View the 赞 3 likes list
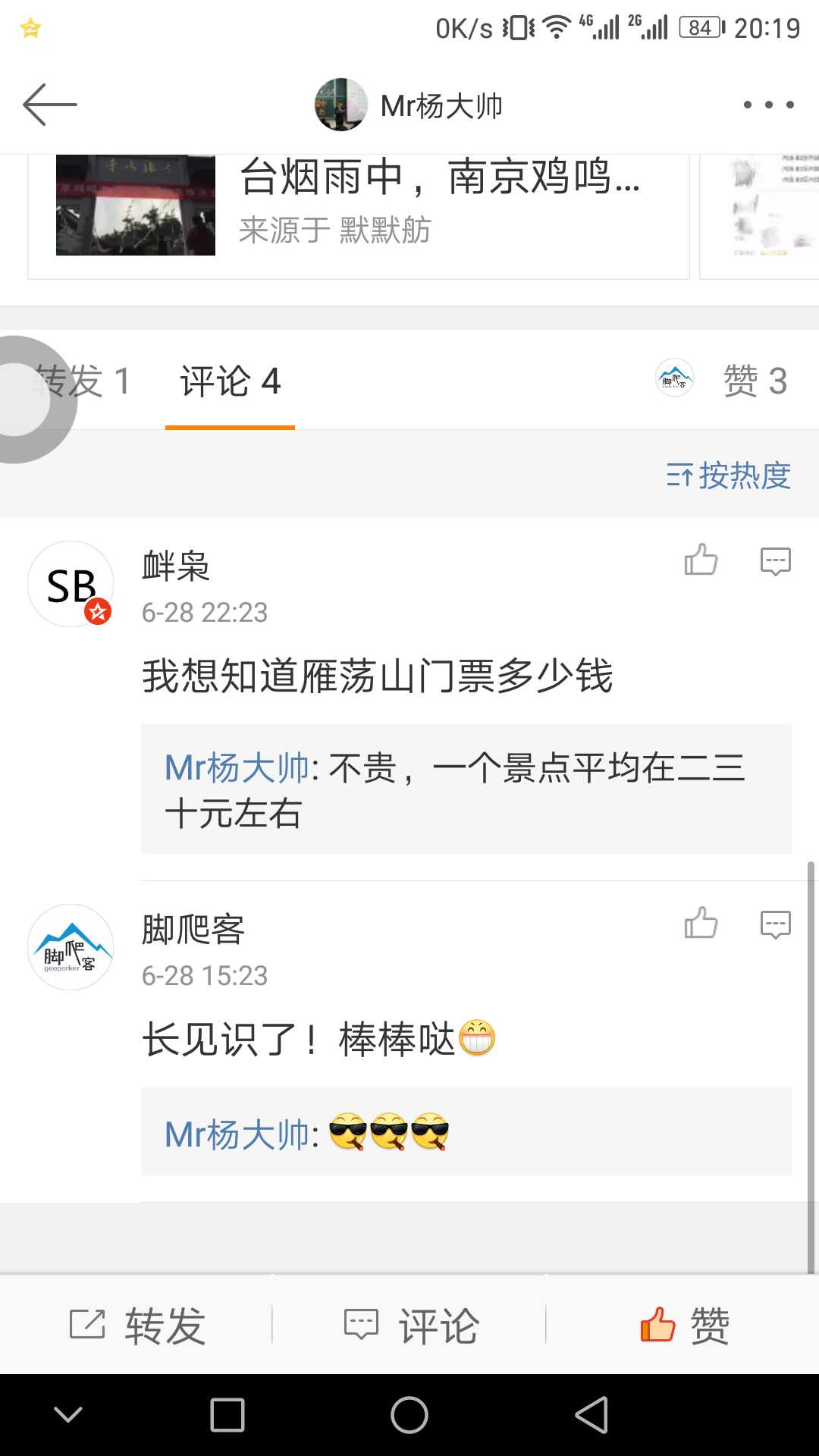This screenshot has height=1456, width=819. (755, 381)
